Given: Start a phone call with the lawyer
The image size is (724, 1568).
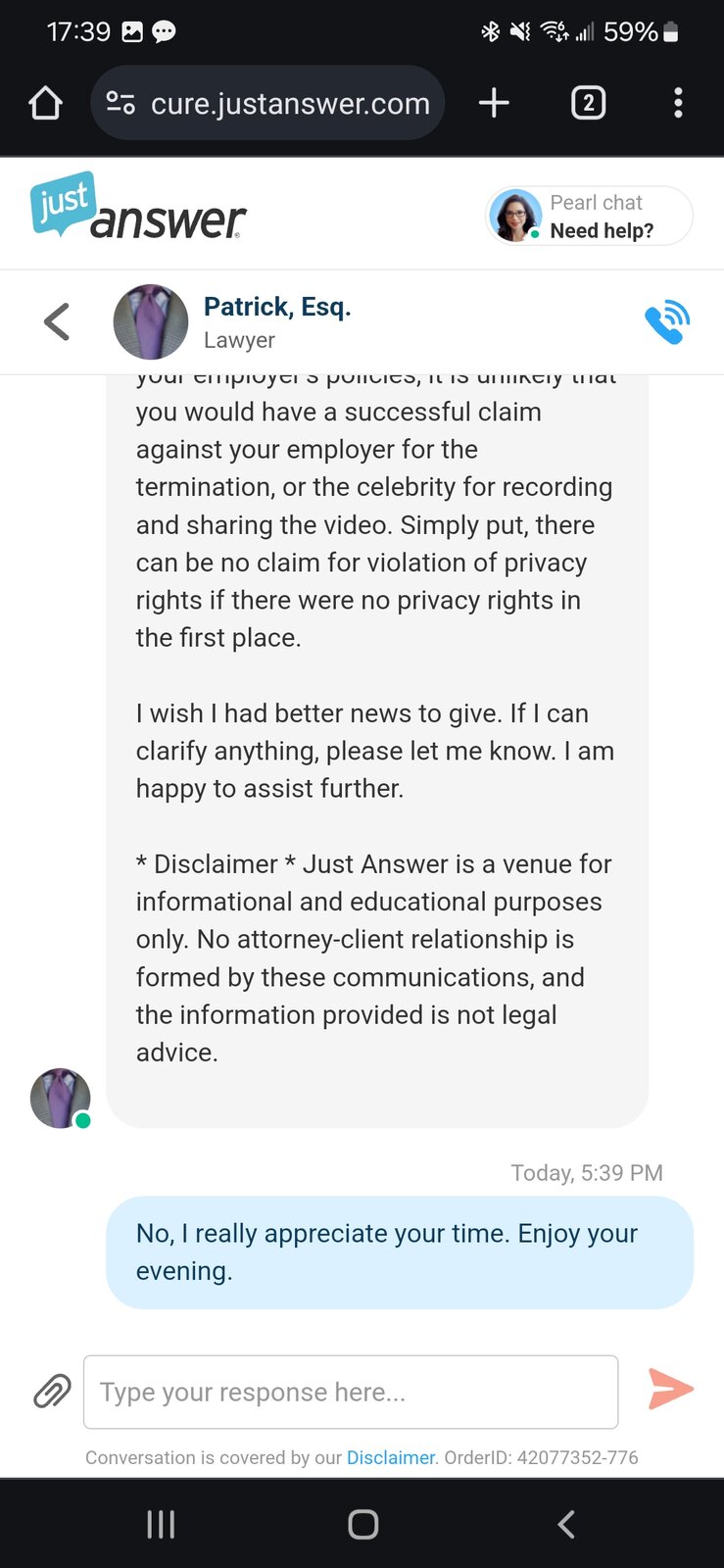Looking at the screenshot, I should point(667,322).
